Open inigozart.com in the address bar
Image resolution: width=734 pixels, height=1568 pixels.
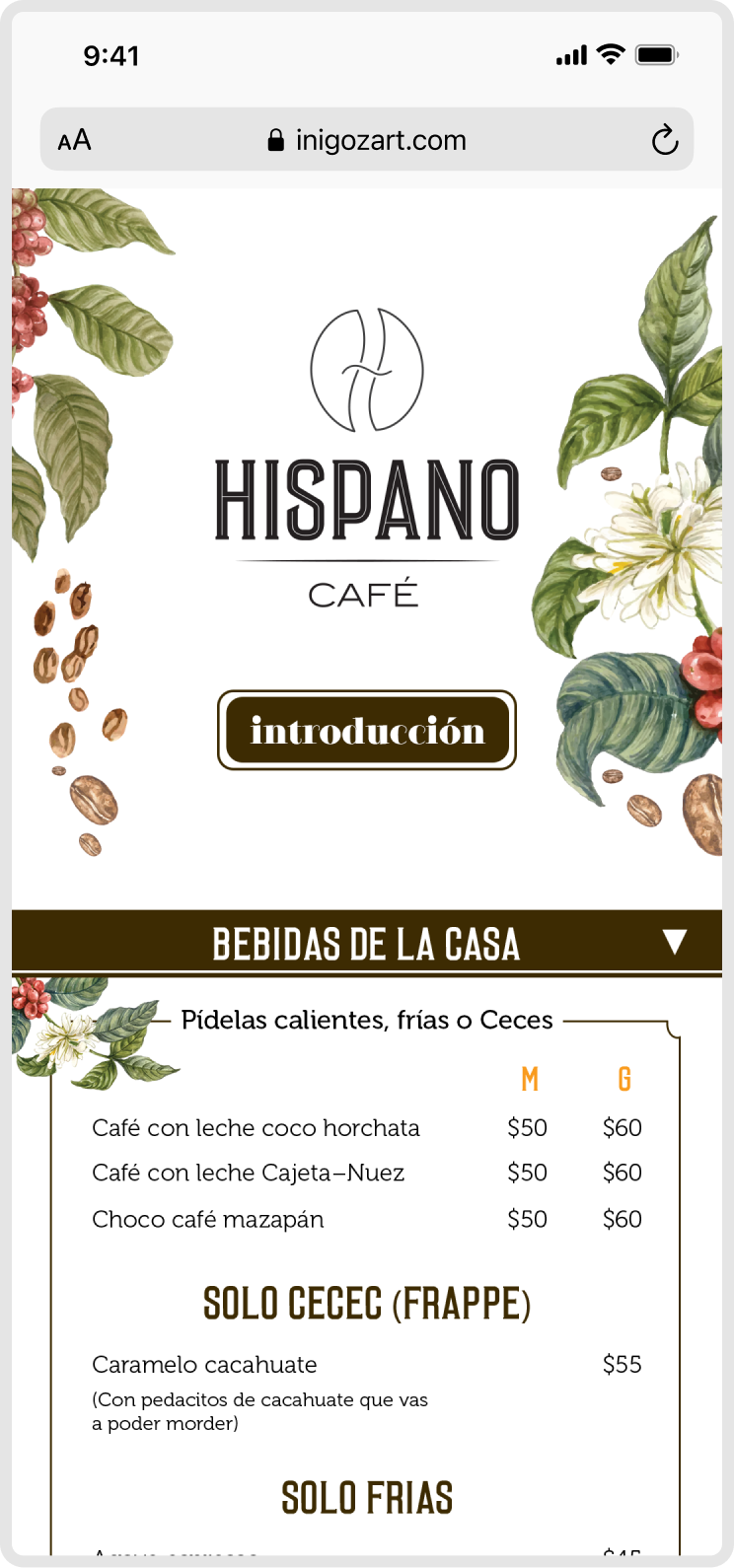(x=380, y=139)
